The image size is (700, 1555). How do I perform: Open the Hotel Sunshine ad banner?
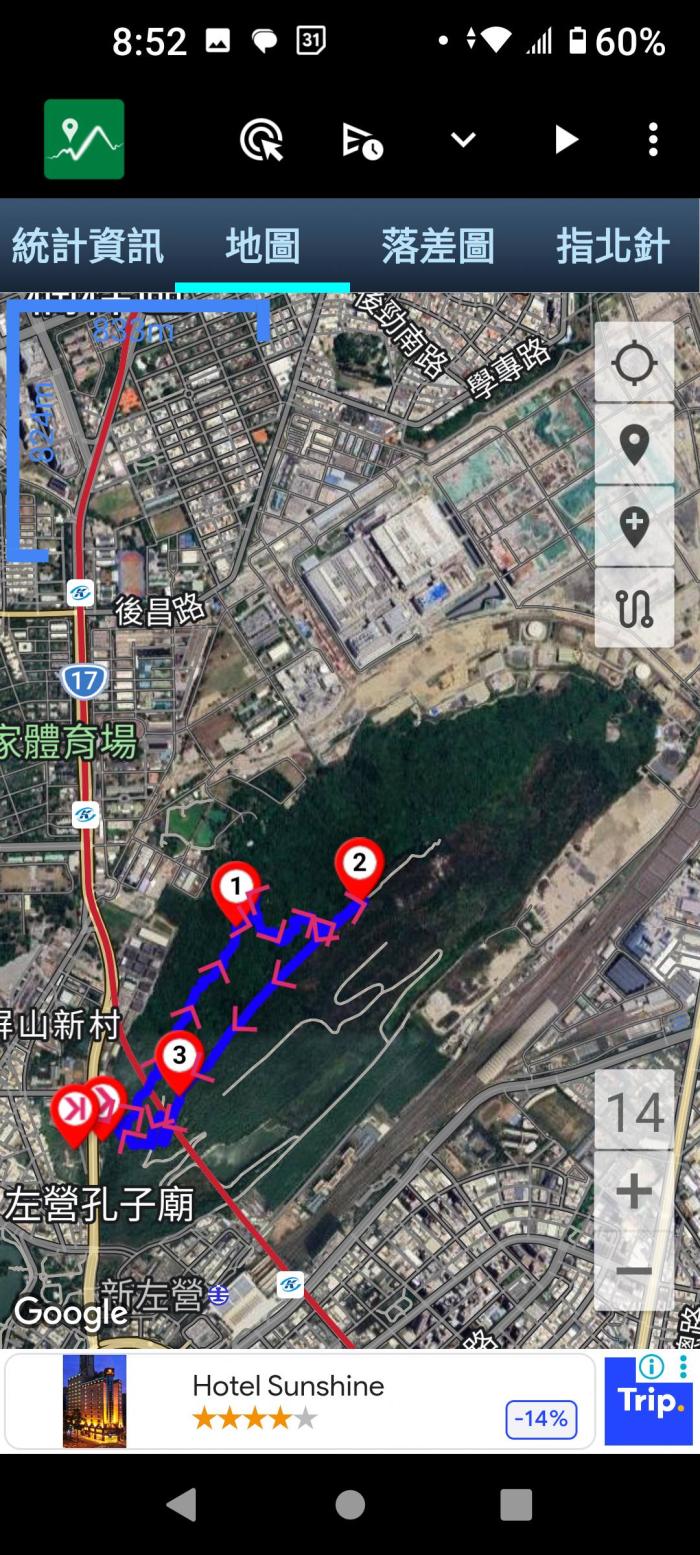tap(300, 1400)
